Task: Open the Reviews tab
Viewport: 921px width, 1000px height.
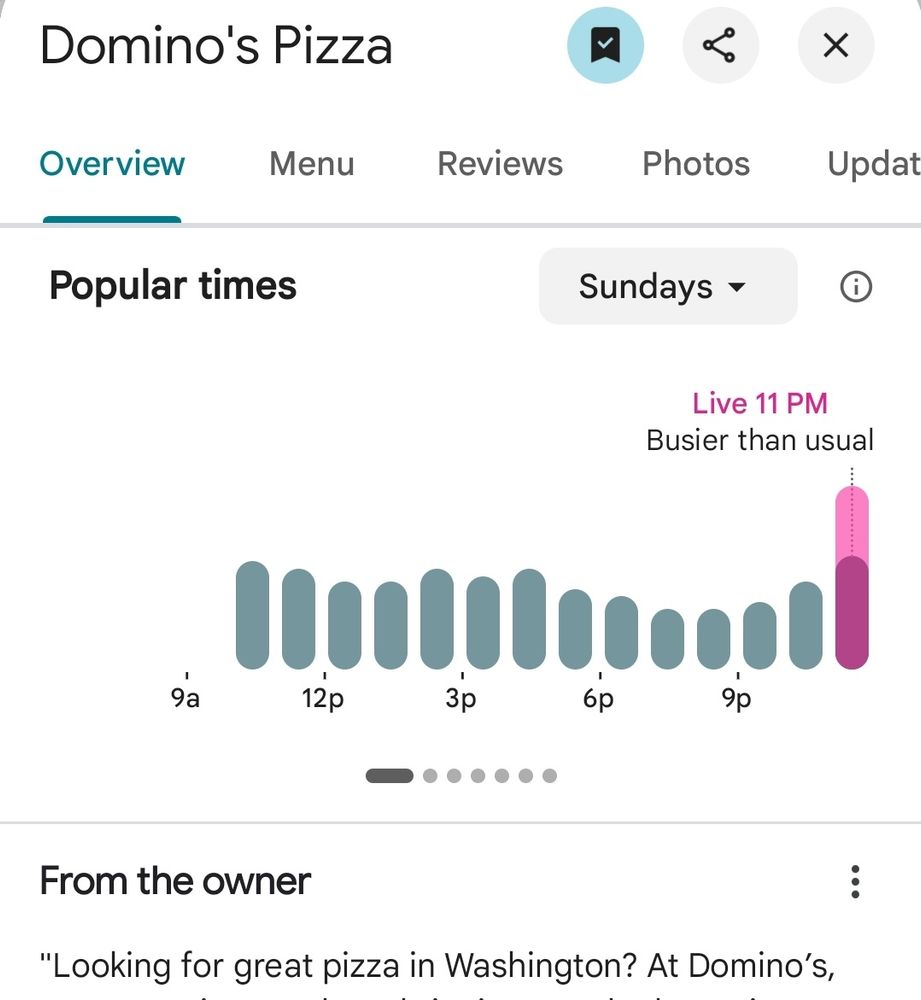Action: (x=500, y=164)
